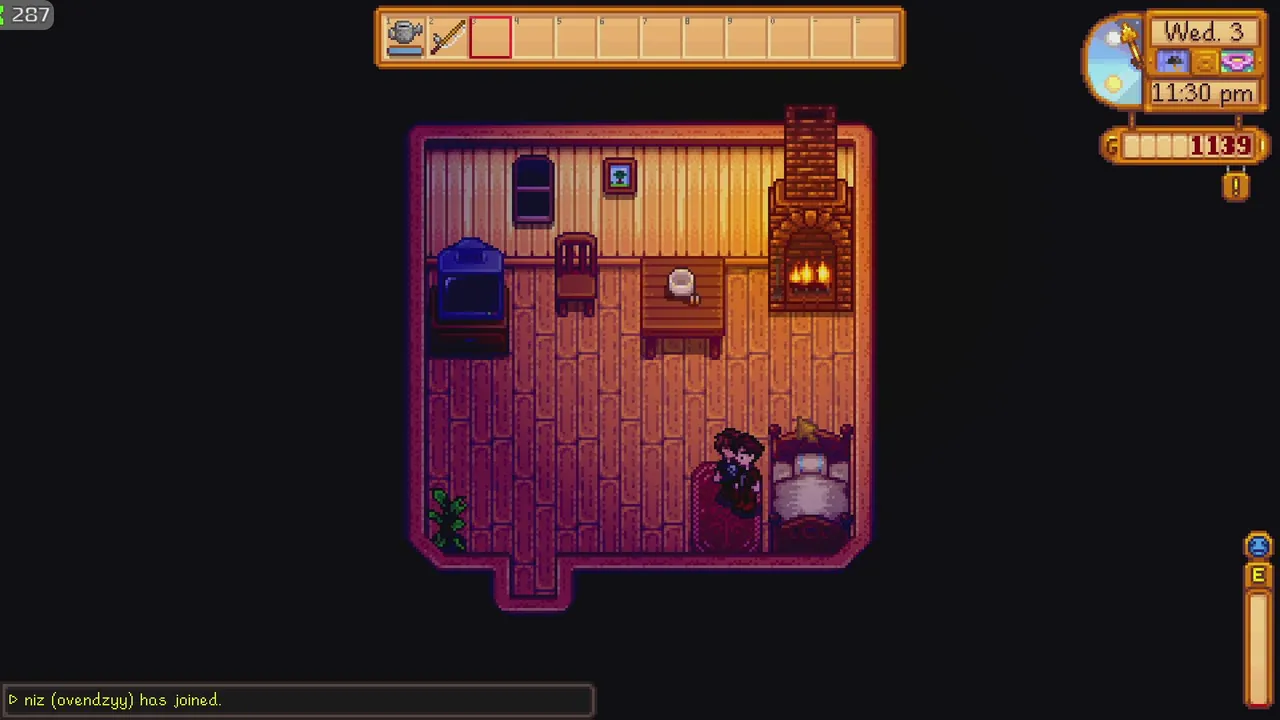This screenshot has width=1280, height=720.
Task: Select the watering can in the toolbar
Action: [x=405, y=38]
